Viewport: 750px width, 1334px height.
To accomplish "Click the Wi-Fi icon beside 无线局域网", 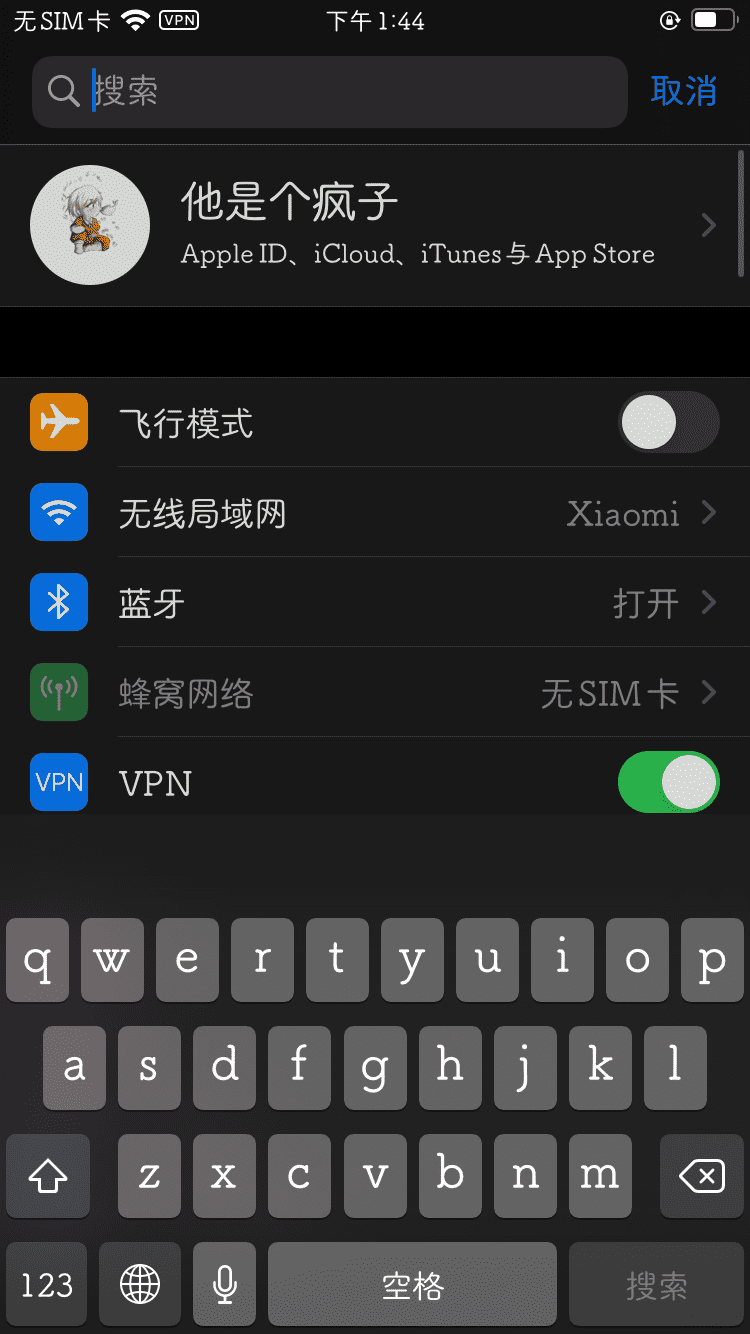I will pyautogui.click(x=58, y=512).
